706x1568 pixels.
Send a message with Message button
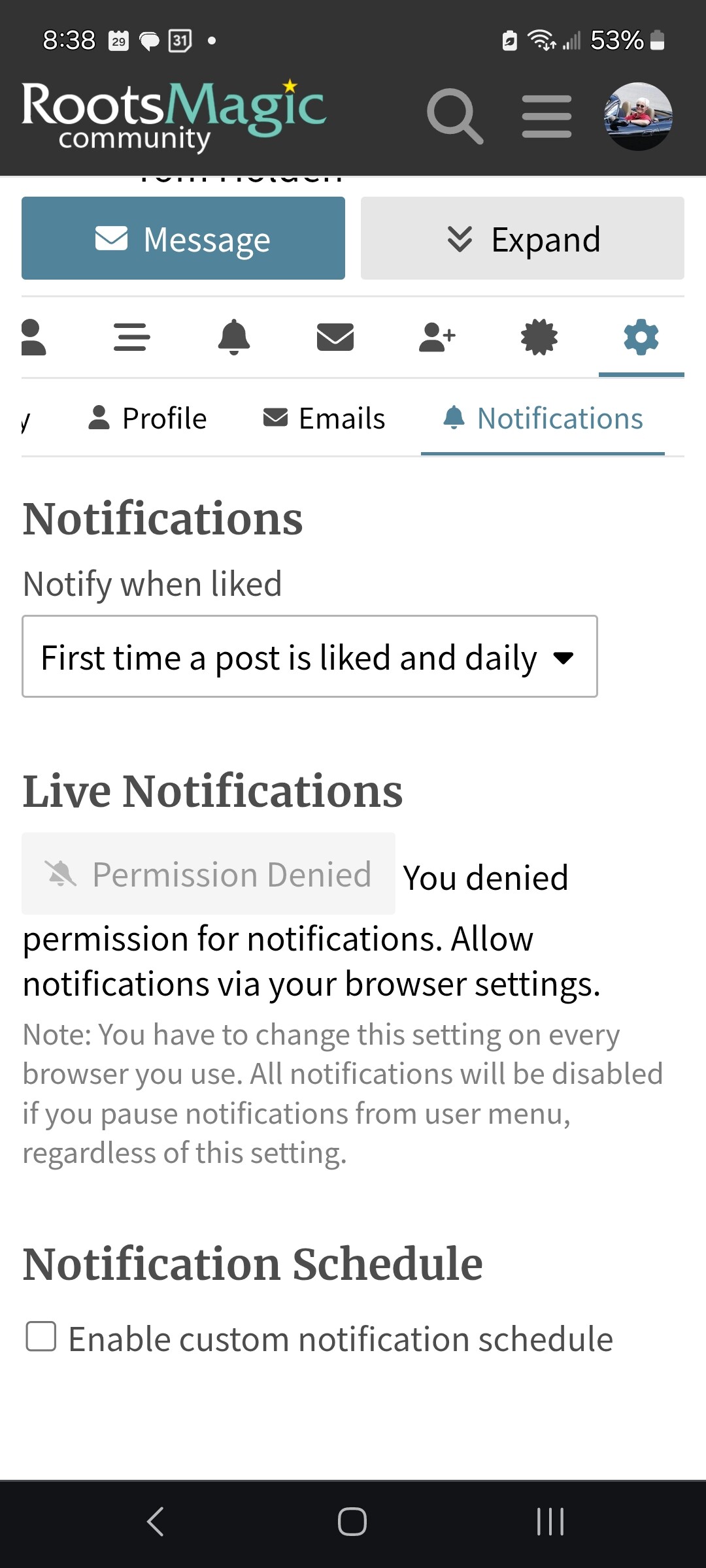(x=183, y=238)
